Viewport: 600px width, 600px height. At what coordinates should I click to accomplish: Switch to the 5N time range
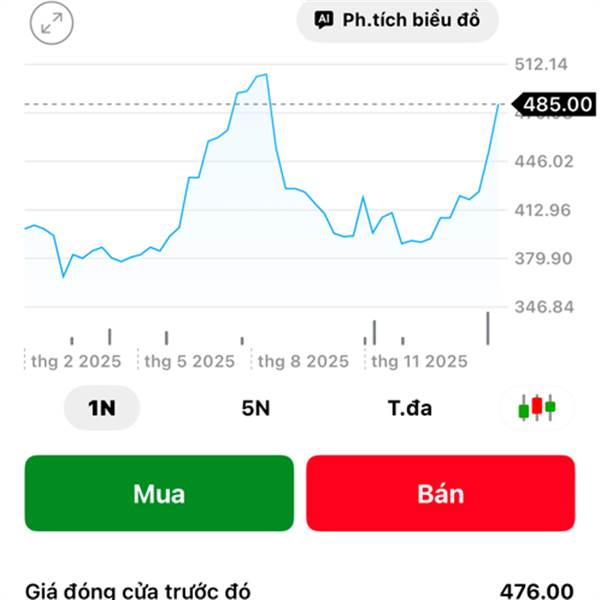tap(255, 407)
